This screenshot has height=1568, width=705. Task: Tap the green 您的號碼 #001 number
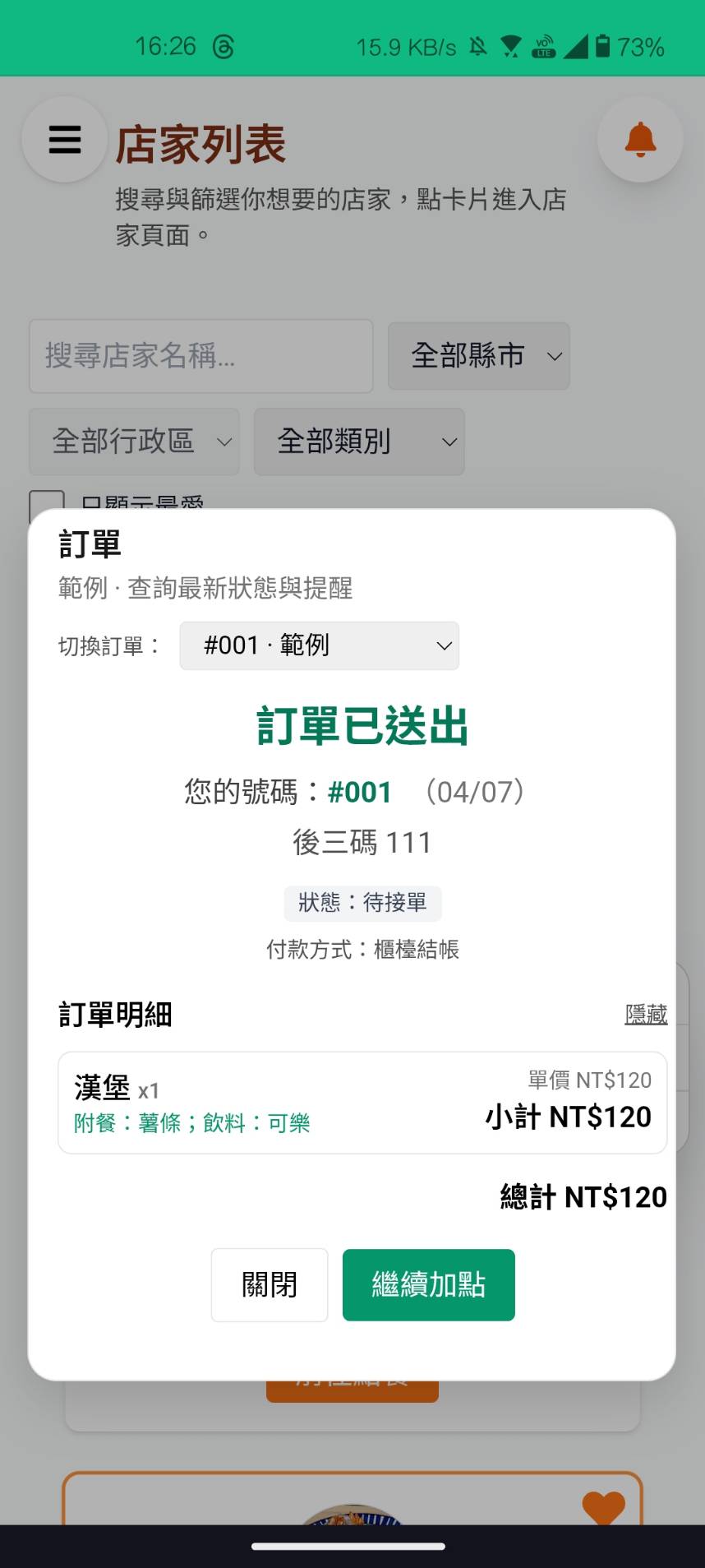[x=362, y=792]
